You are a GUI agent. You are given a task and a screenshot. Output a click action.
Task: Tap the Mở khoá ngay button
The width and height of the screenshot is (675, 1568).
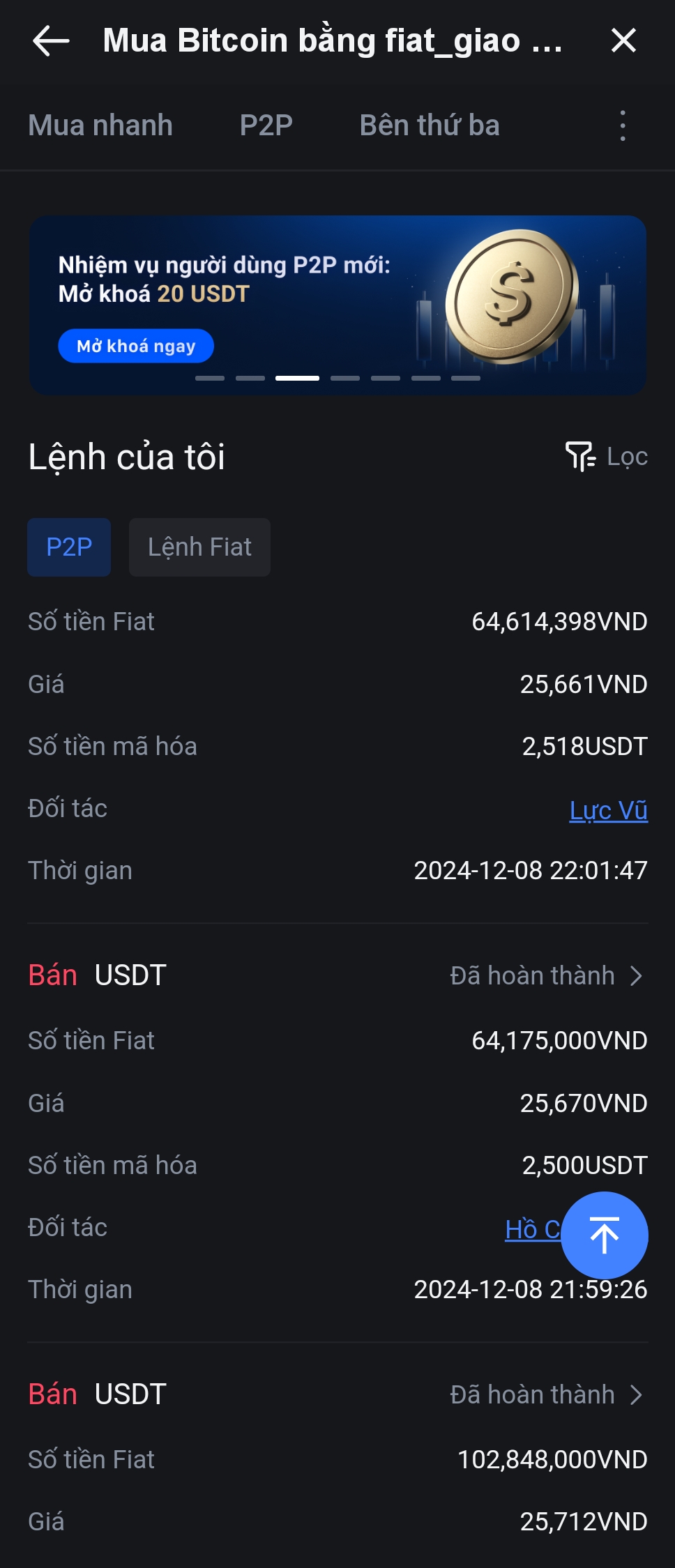click(136, 346)
